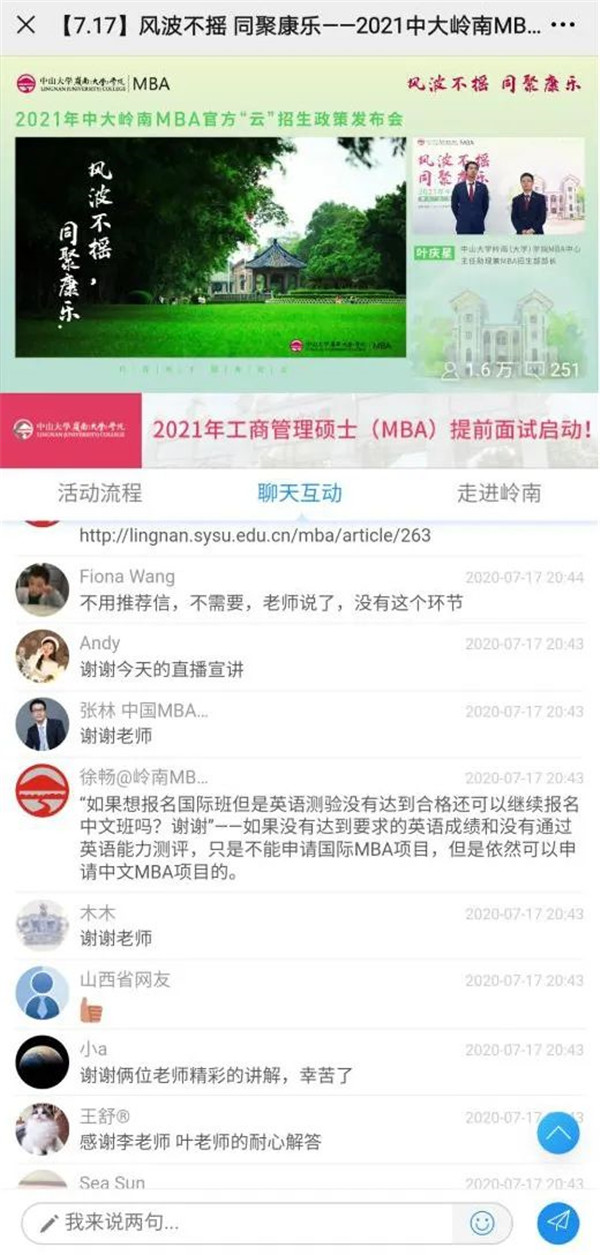Switch to the 活动流程 tab
The height and width of the screenshot is (1255, 600).
[x=100, y=493]
